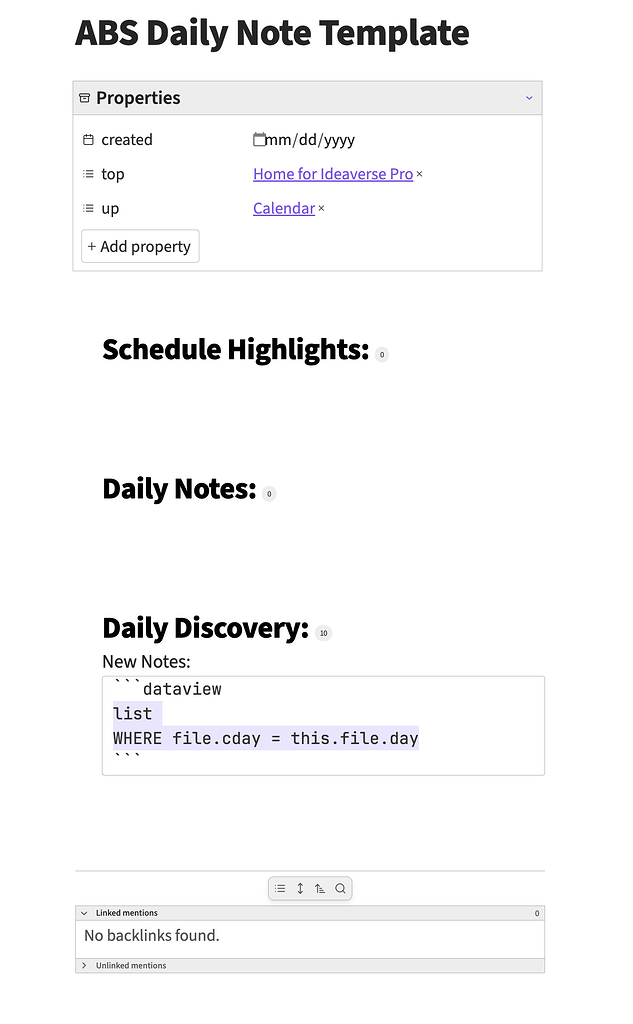Toggle collapse results list icon in backlinks
This screenshot has height=1024, width=633.
point(280,888)
